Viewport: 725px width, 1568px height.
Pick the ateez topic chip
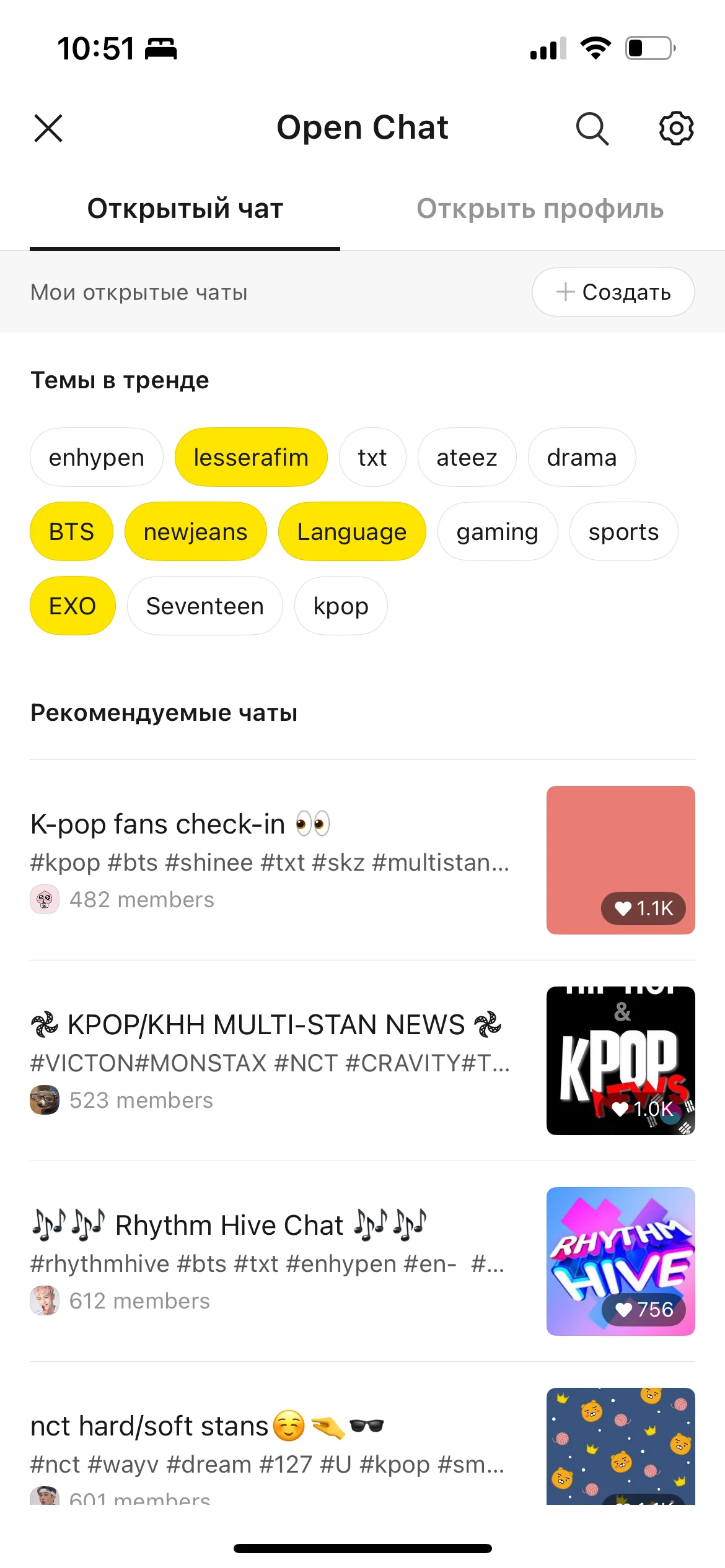467,458
